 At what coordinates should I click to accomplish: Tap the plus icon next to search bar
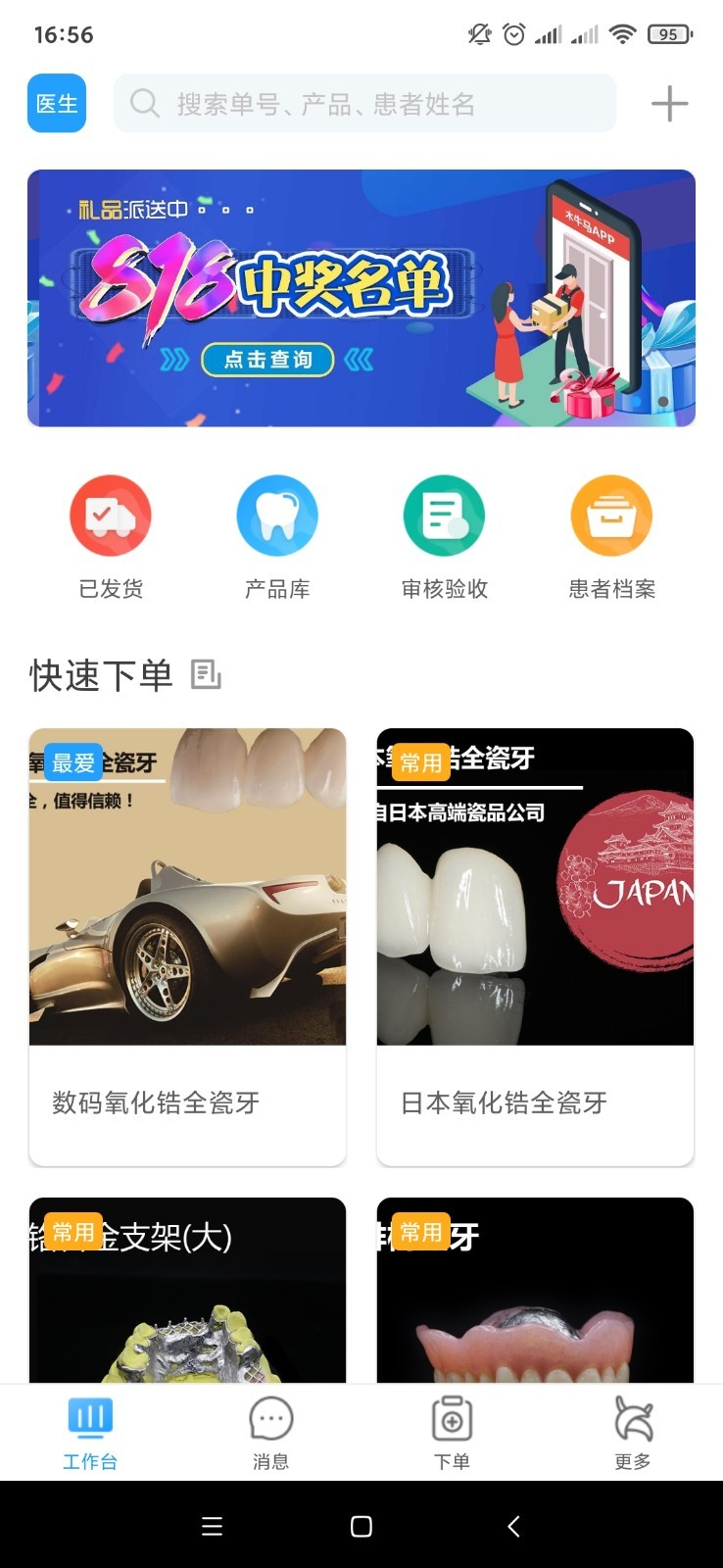point(670,103)
